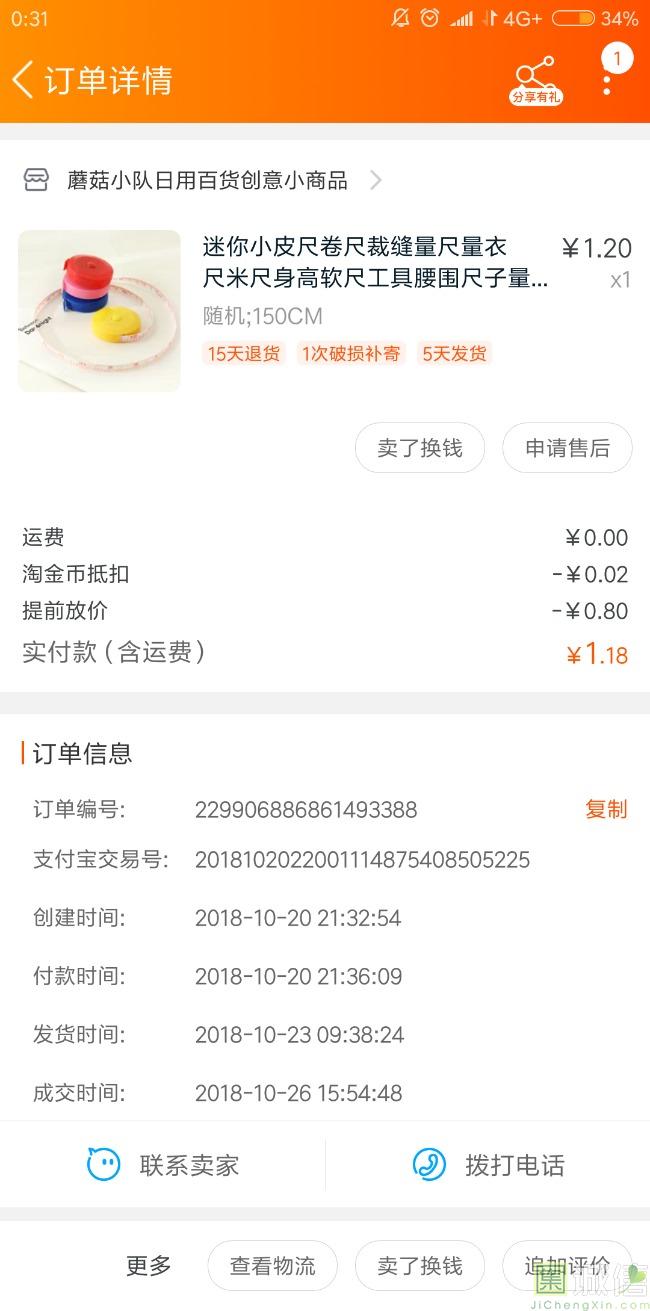Tap 卖了换钱 under the product
Screen dimensions: 650x1311
(420, 448)
